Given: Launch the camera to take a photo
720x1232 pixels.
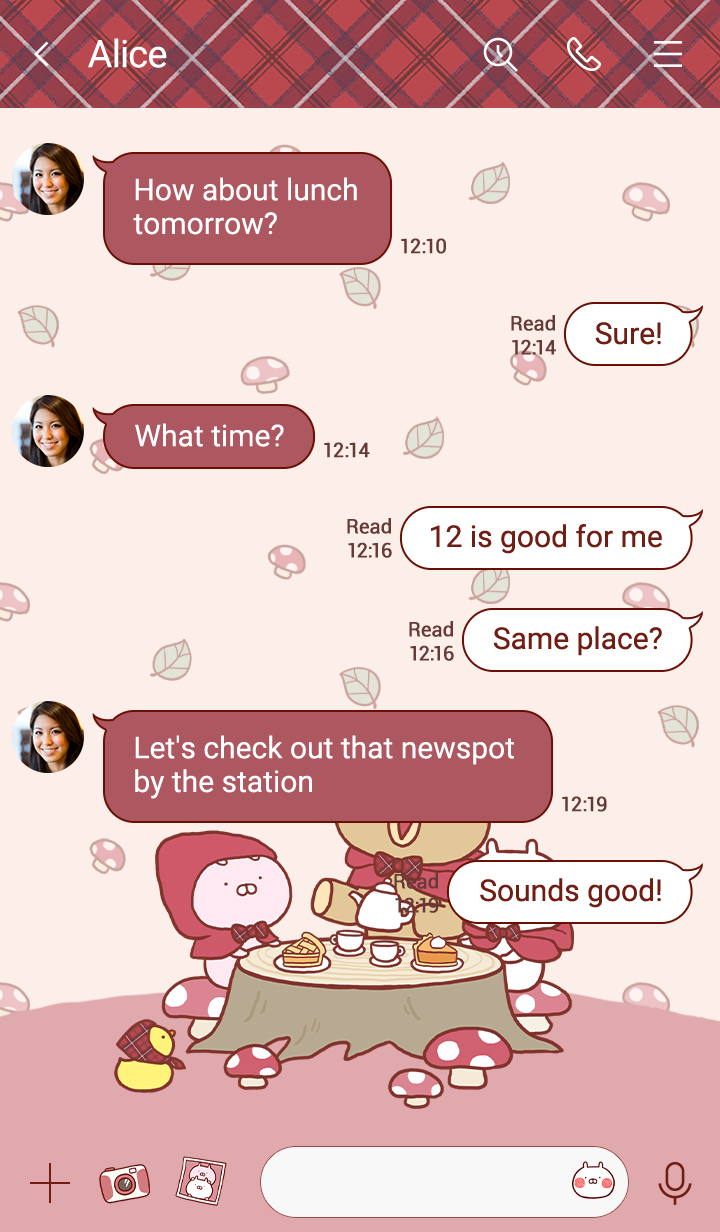Looking at the screenshot, I should (x=124, y=1183).
